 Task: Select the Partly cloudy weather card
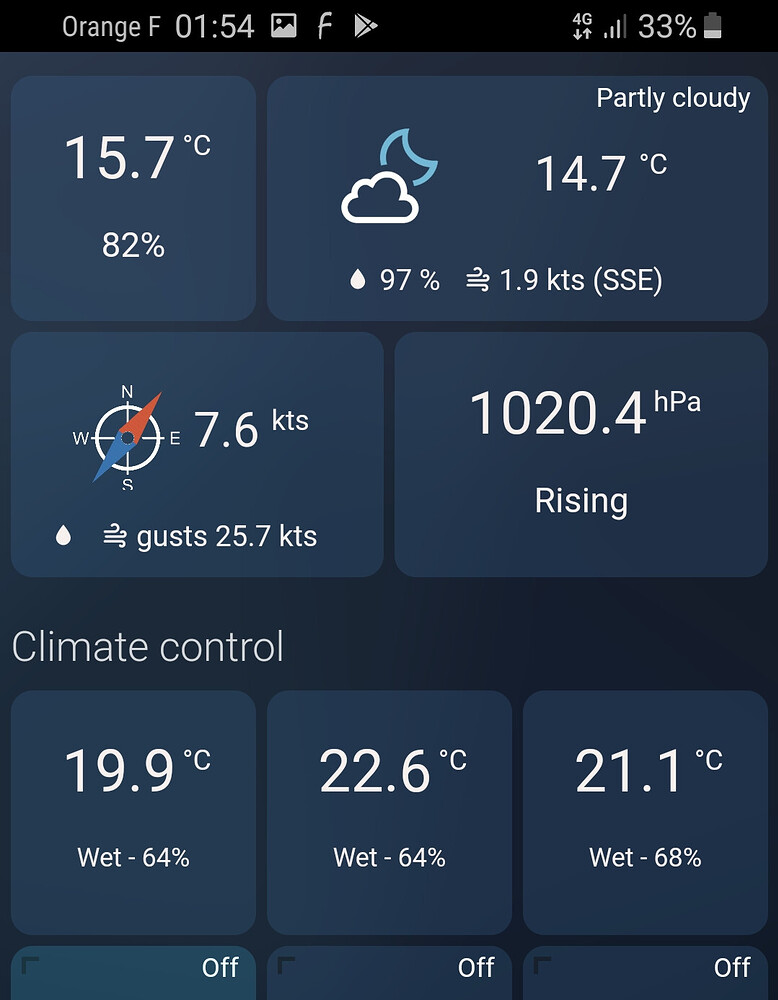coord(516,198)
